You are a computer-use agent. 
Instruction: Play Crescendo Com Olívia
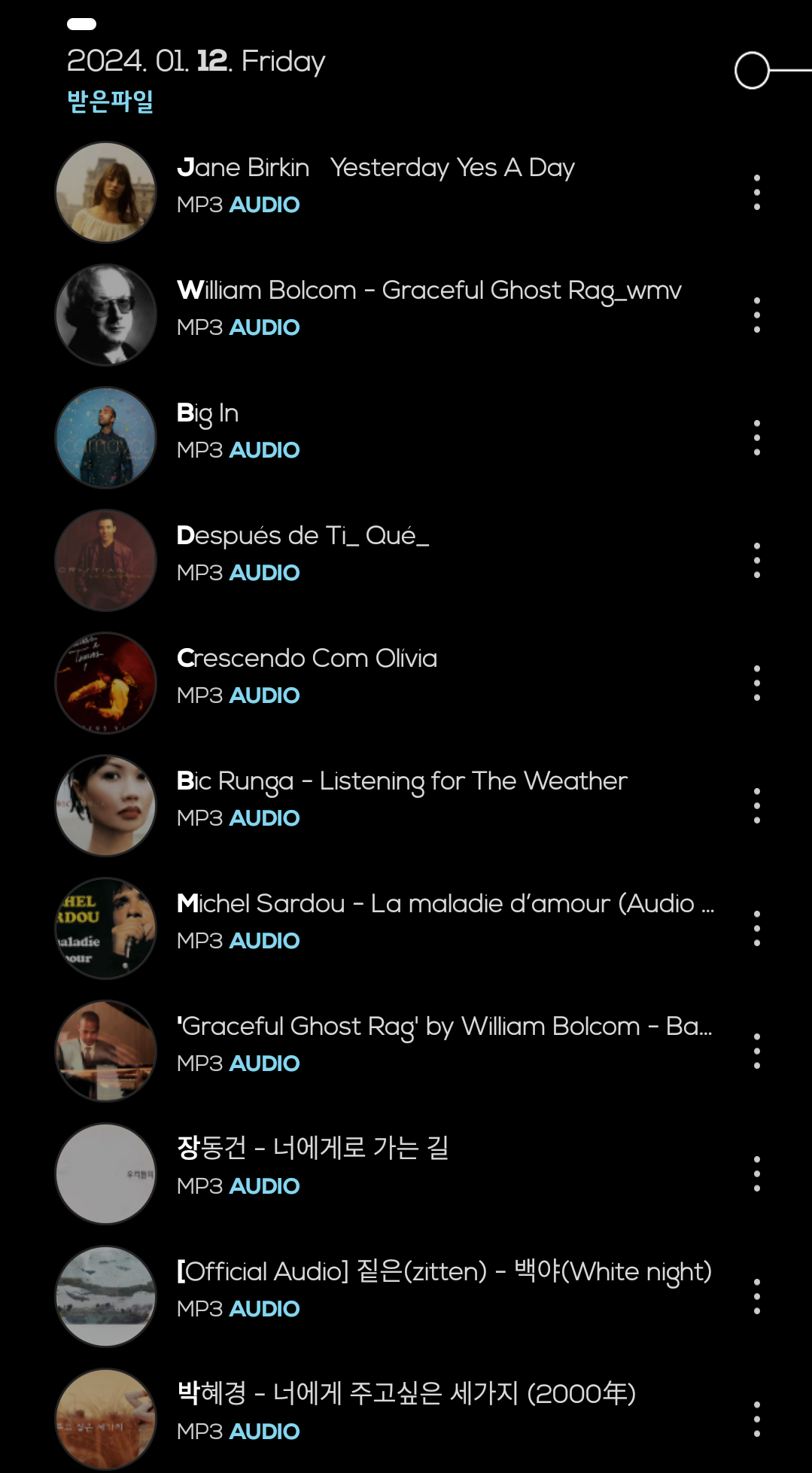(x=306, y=659)
